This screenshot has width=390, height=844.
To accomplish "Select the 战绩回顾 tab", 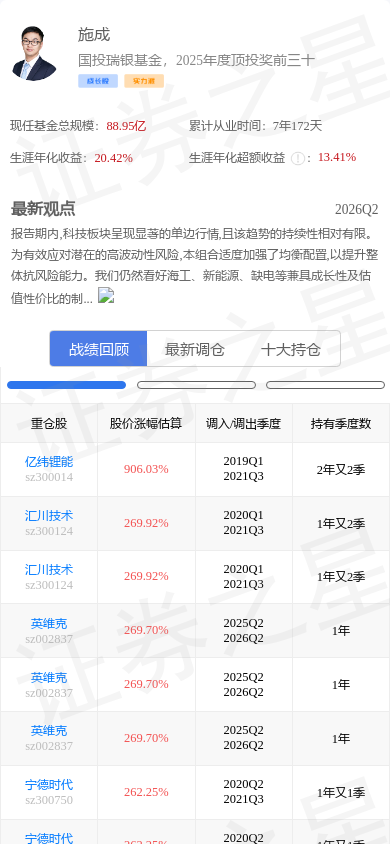I will point(98,349).
